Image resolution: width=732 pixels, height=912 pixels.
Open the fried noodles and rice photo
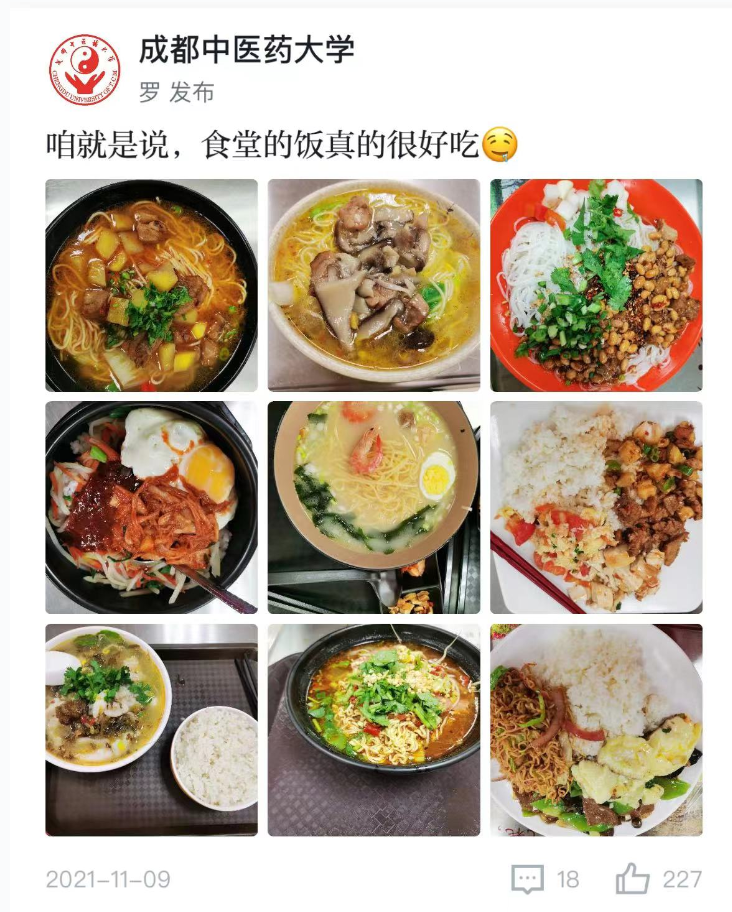tap(596, 729)
